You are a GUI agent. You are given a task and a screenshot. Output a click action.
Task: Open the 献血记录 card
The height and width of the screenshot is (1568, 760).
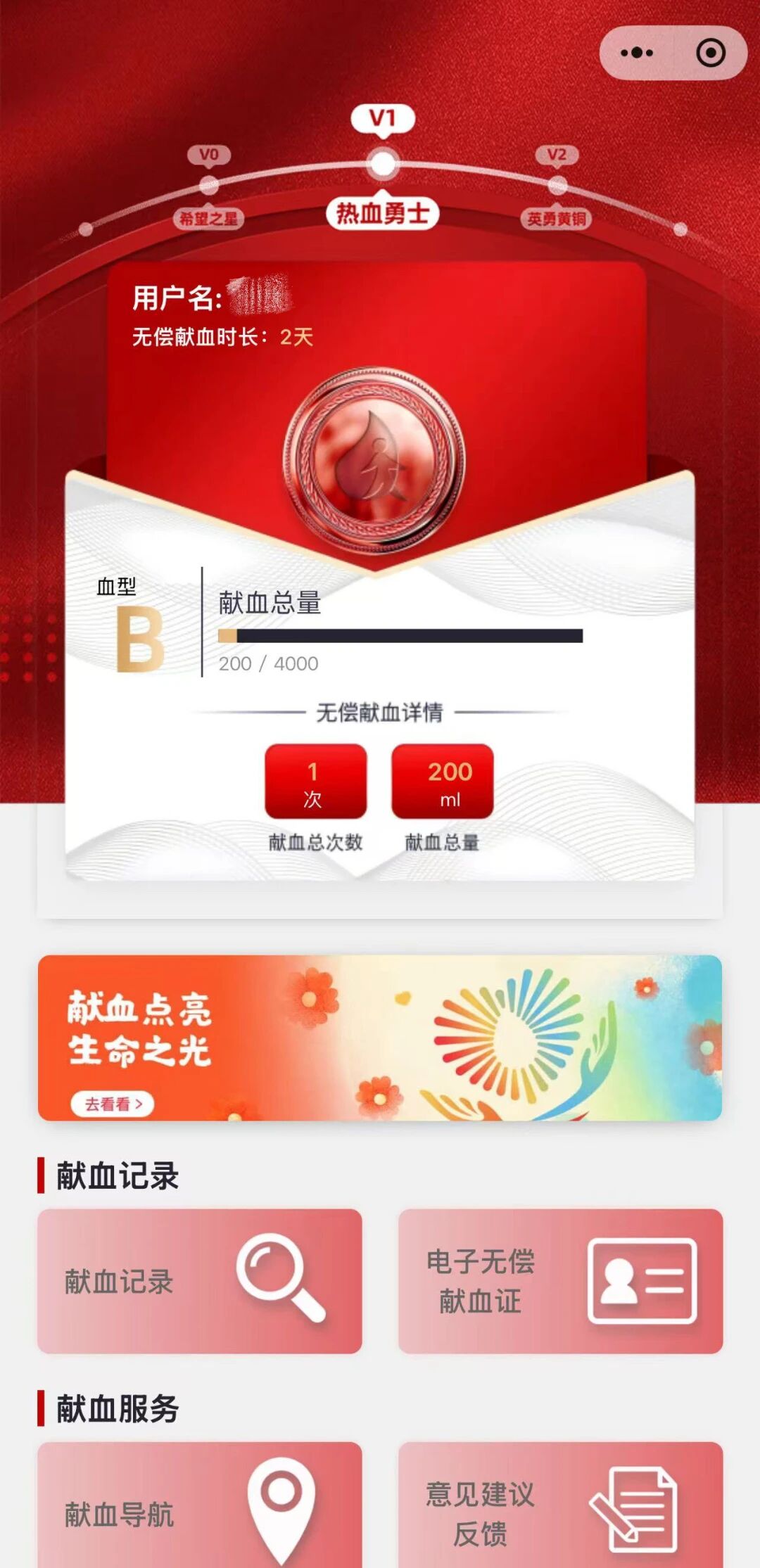(200, 1281)
